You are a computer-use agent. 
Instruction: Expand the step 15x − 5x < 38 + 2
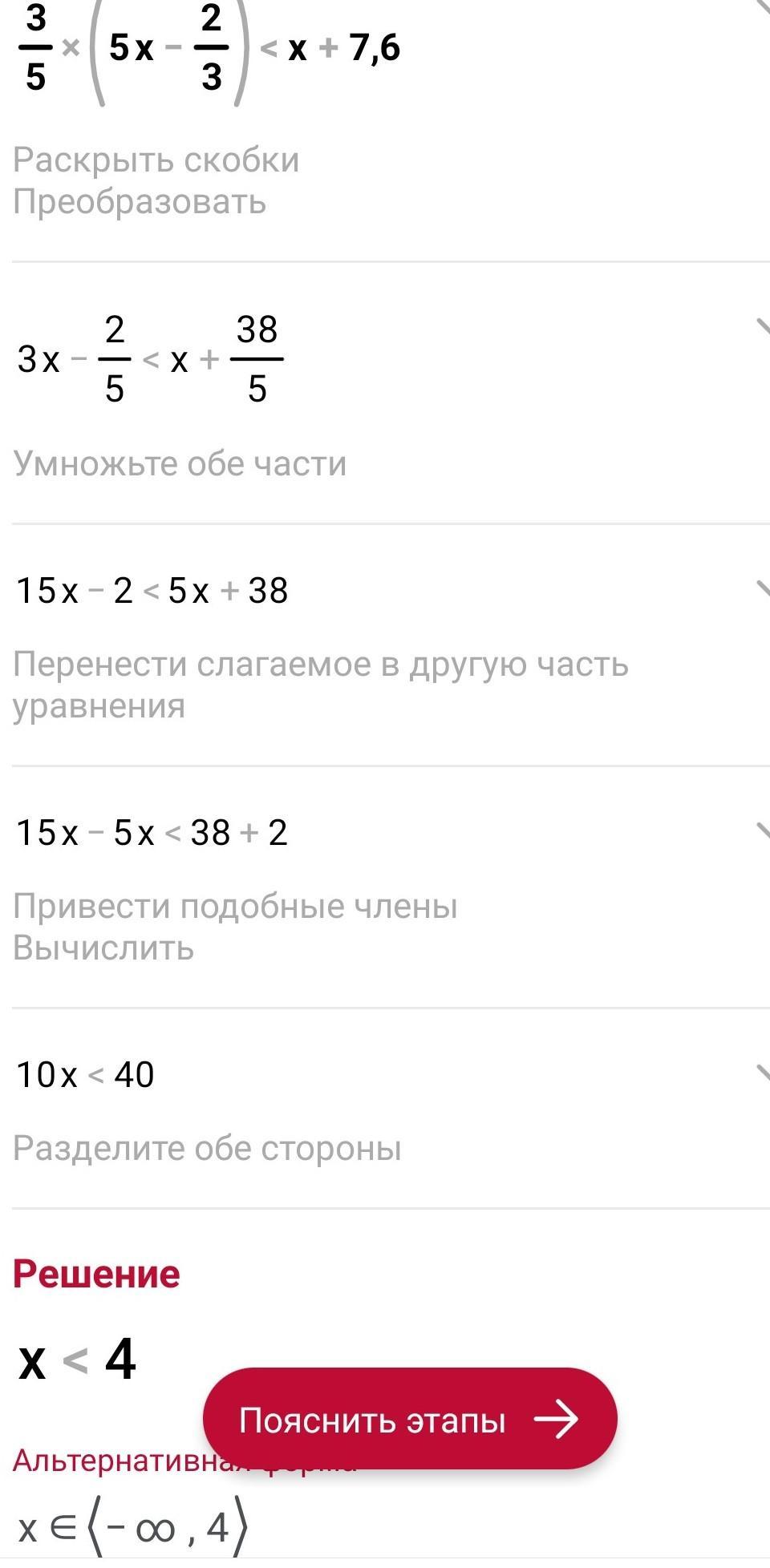(x=761, y=831)
